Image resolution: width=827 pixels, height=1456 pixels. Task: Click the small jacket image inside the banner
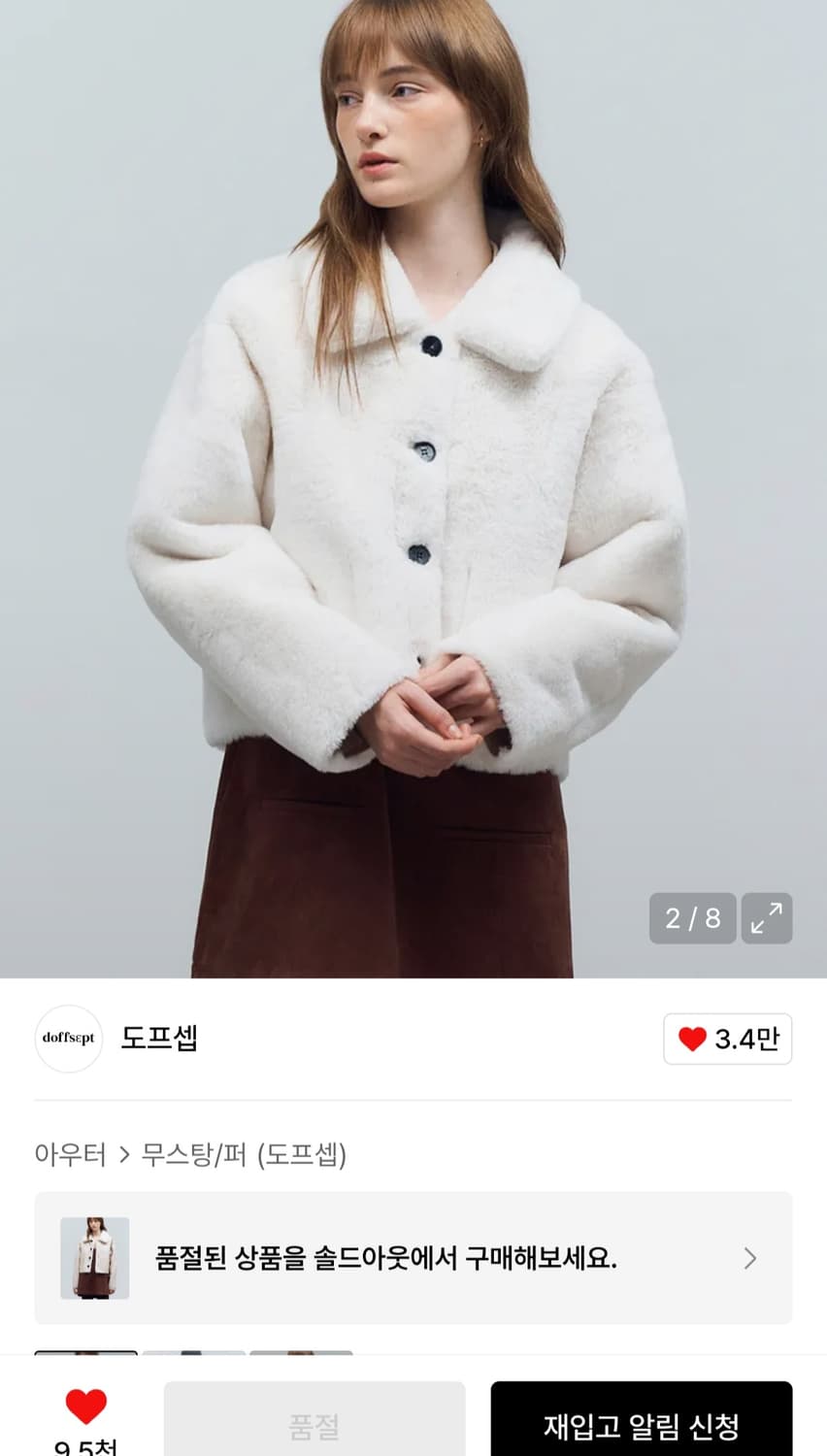pos(93,1258)
